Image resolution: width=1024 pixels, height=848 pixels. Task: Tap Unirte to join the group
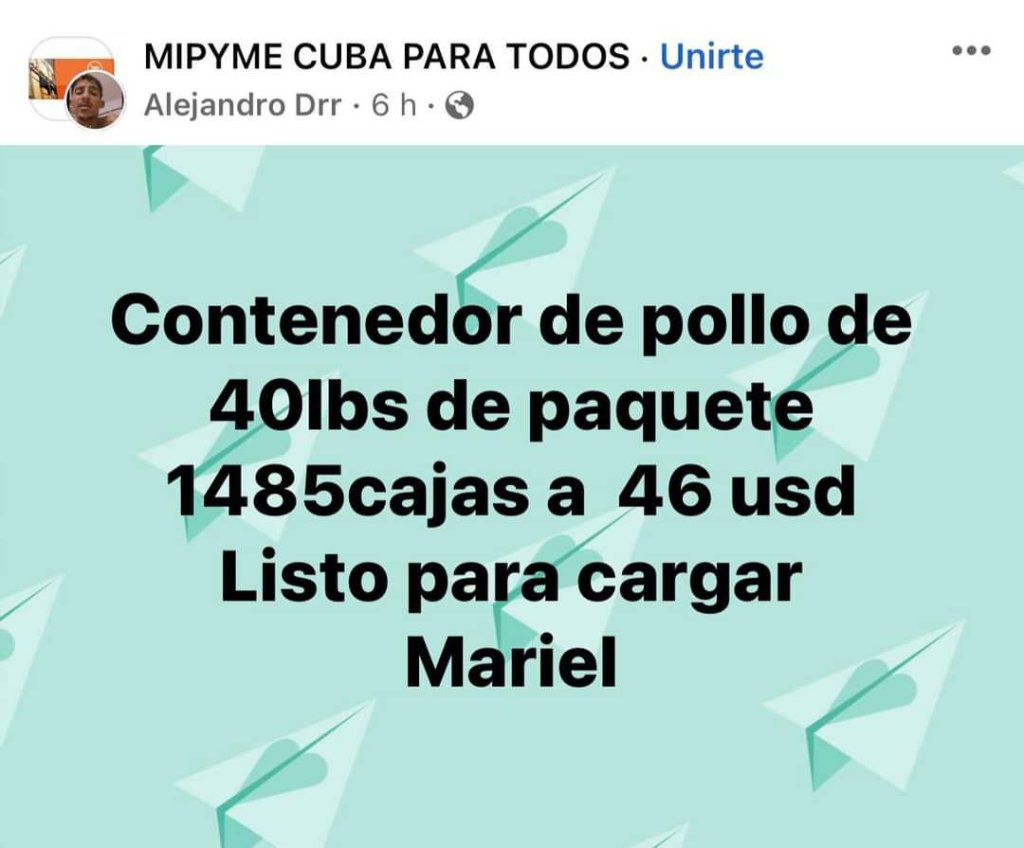tap(711, 57)
